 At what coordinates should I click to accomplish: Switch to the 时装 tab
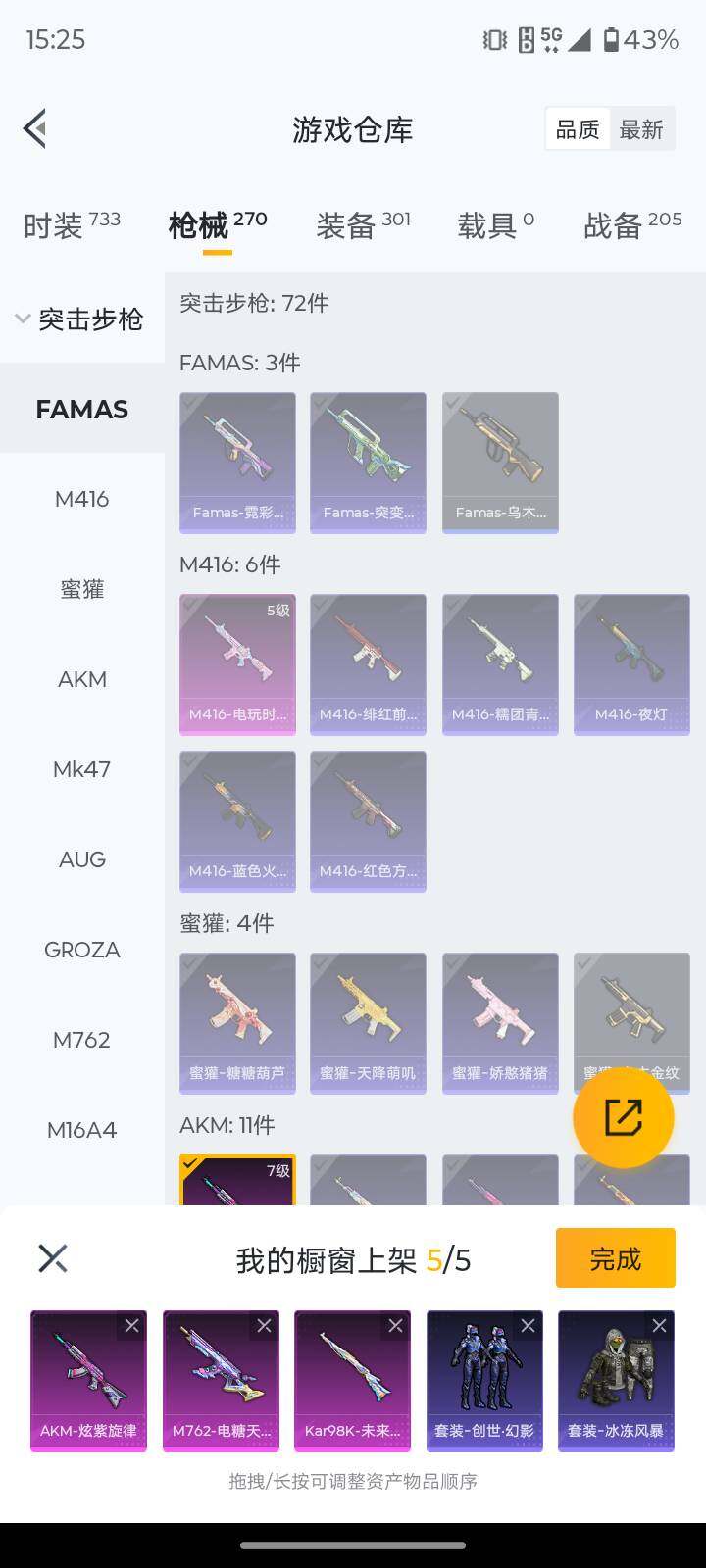71,225
